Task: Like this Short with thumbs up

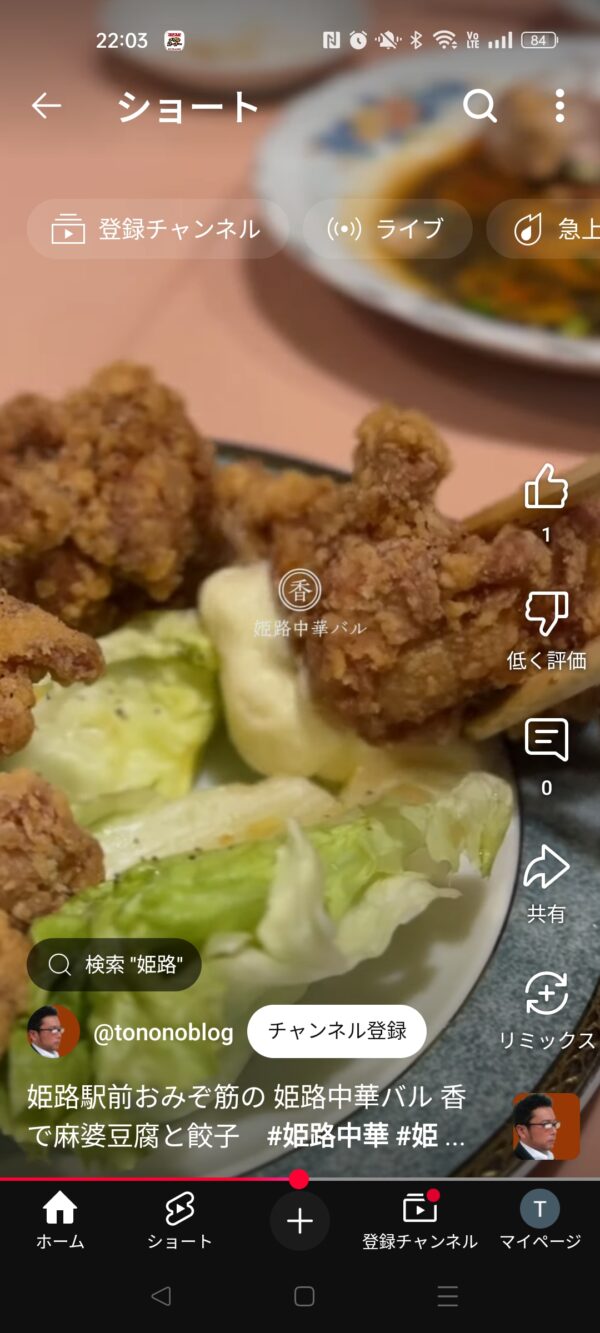Action: click(x=546, y=488)
